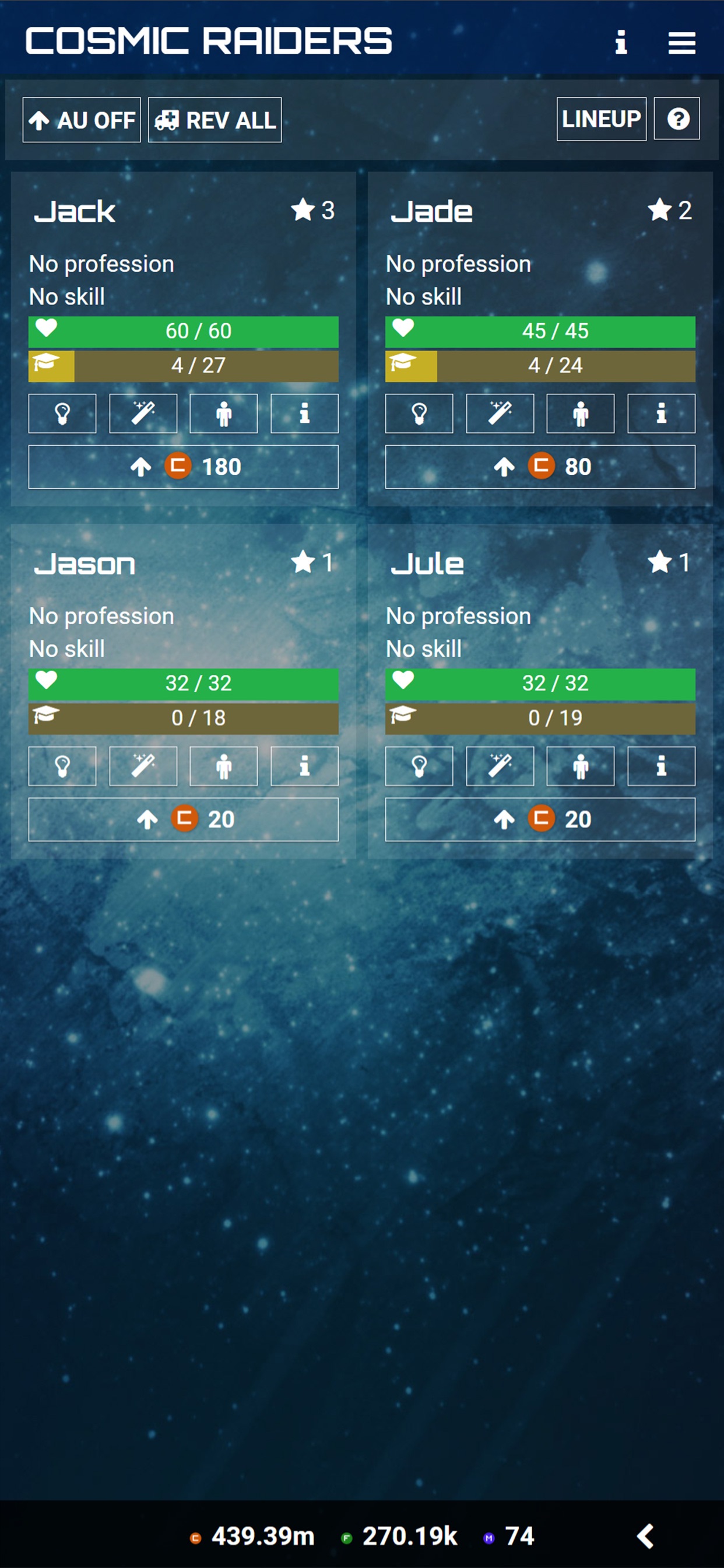Image resolution: width=724 pixels, height=1568 pixels.
Task: Tap Jason's magic wand skill button
Action: click(143, 766)
